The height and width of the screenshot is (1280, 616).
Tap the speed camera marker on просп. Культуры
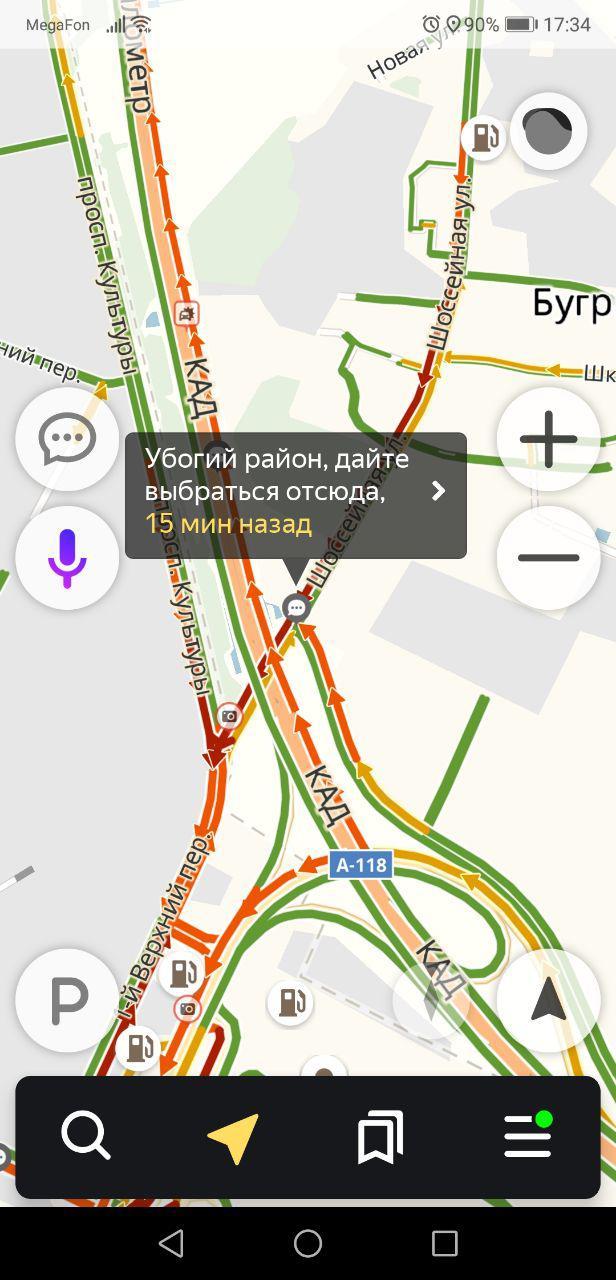point(230,716)
